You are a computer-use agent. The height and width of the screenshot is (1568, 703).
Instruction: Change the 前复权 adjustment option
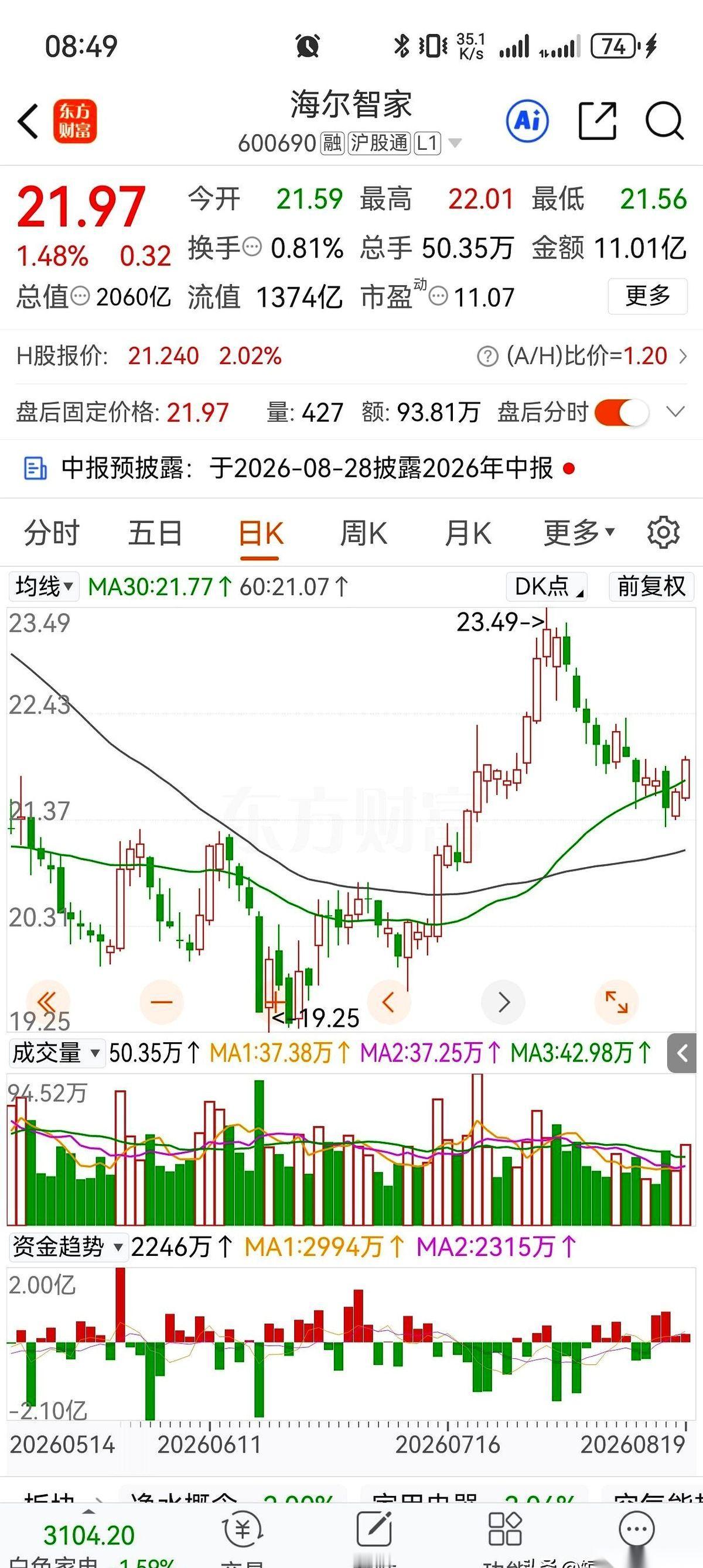click(x=651, y=587)
